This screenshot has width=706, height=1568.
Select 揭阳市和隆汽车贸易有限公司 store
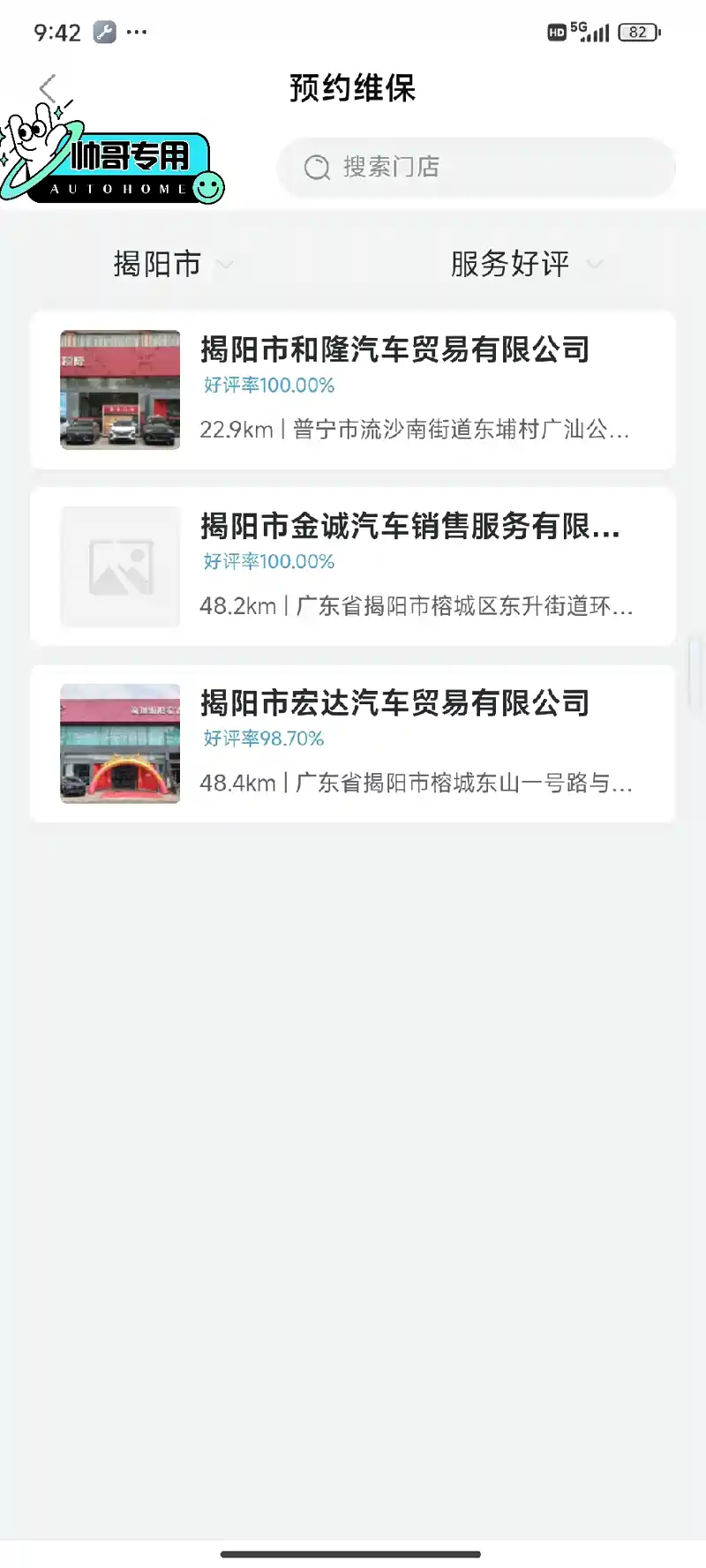pos(353,390)
